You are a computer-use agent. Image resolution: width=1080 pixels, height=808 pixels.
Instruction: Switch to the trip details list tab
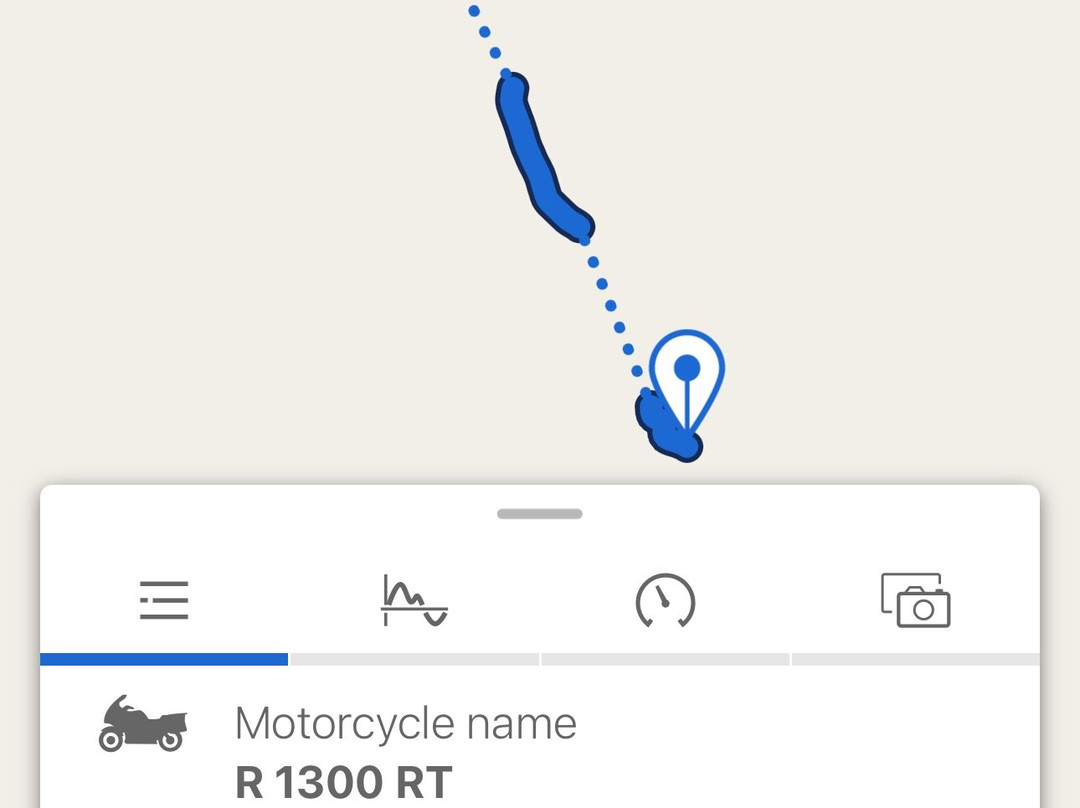click(x=164, y=601)
